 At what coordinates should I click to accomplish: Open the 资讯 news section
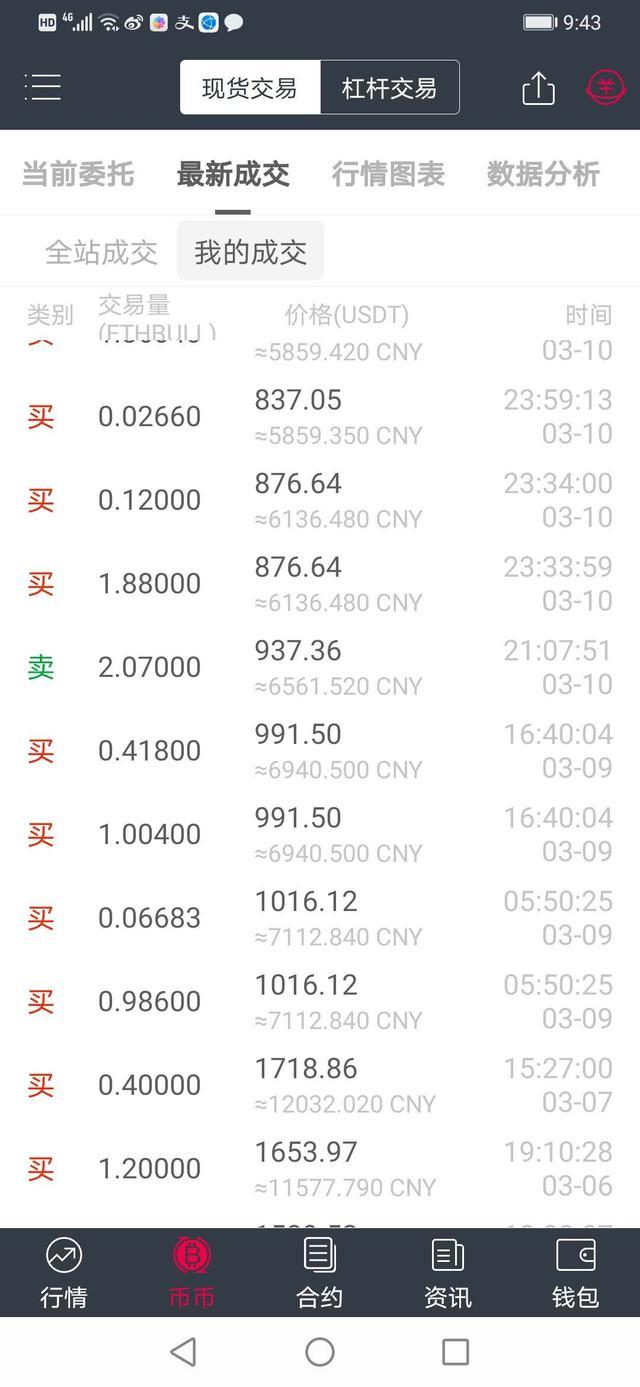pyautogui.click(x=448, y=1273)
